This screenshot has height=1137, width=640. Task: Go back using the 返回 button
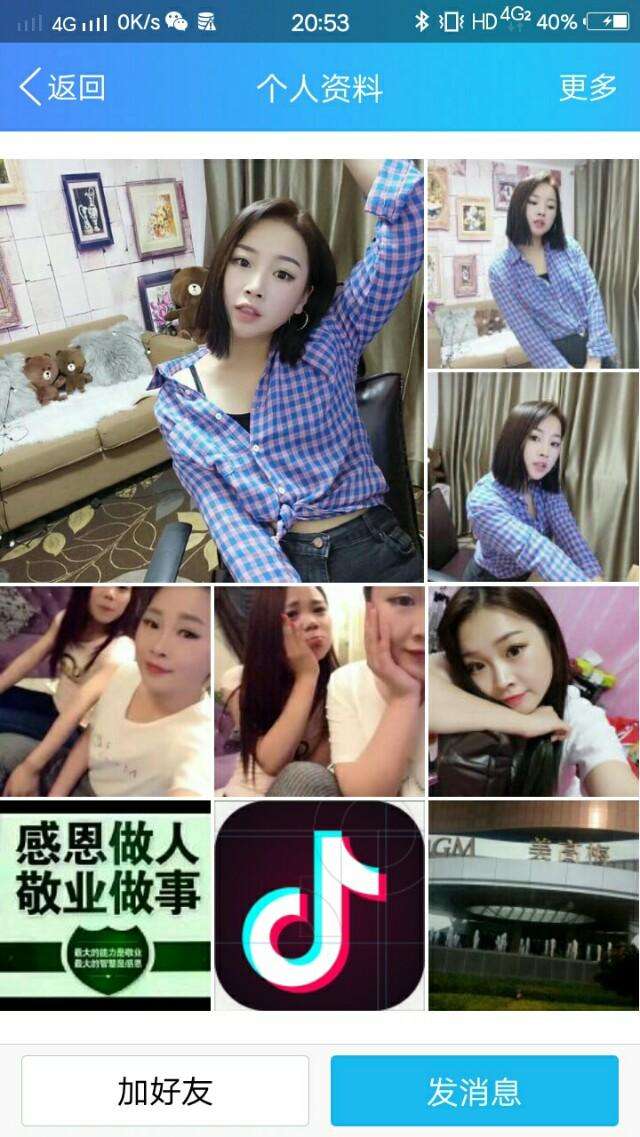click(x=62, y=87)
